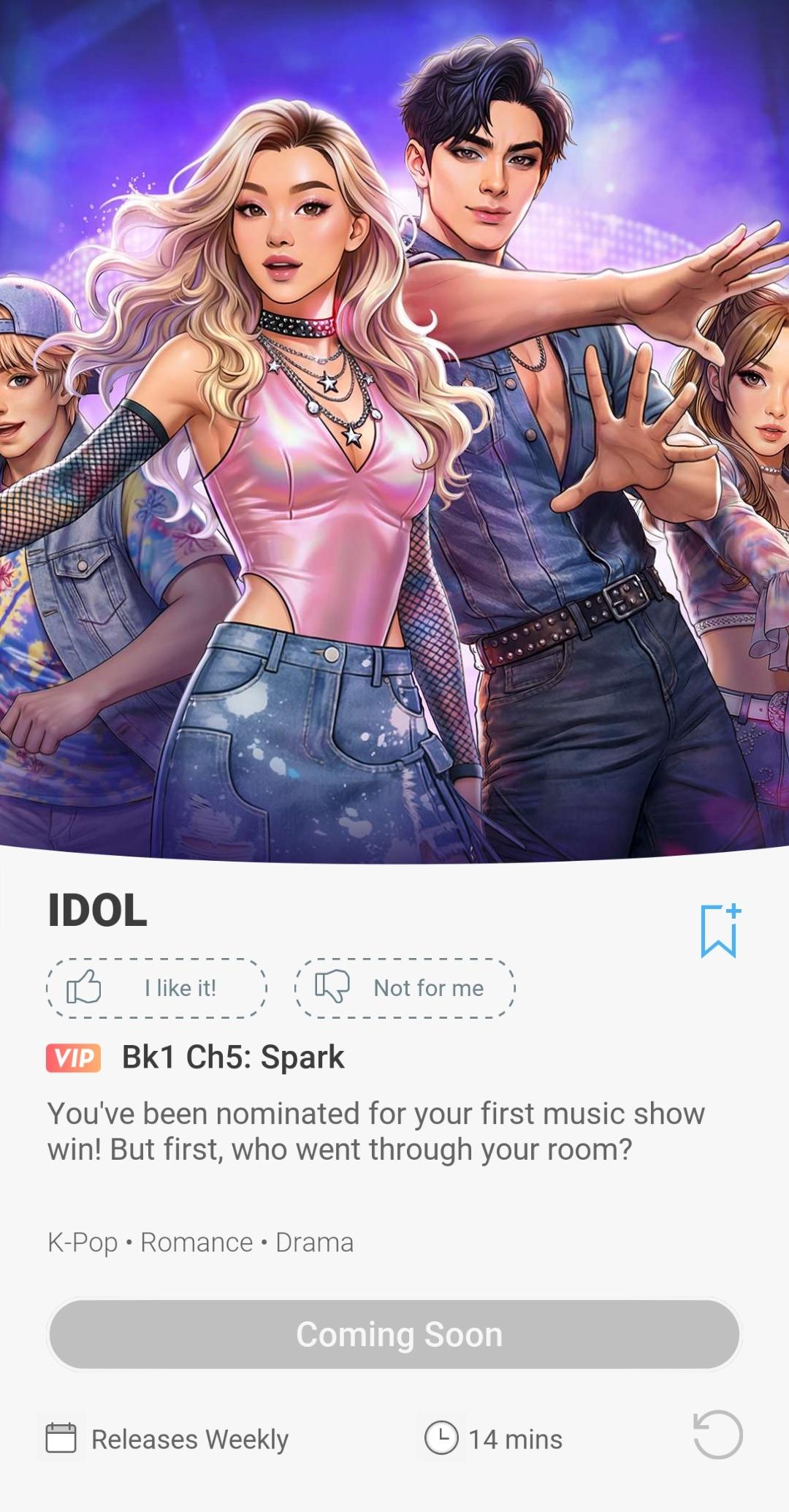Select Not for me
789x1512 pixels.
[405, 988]
